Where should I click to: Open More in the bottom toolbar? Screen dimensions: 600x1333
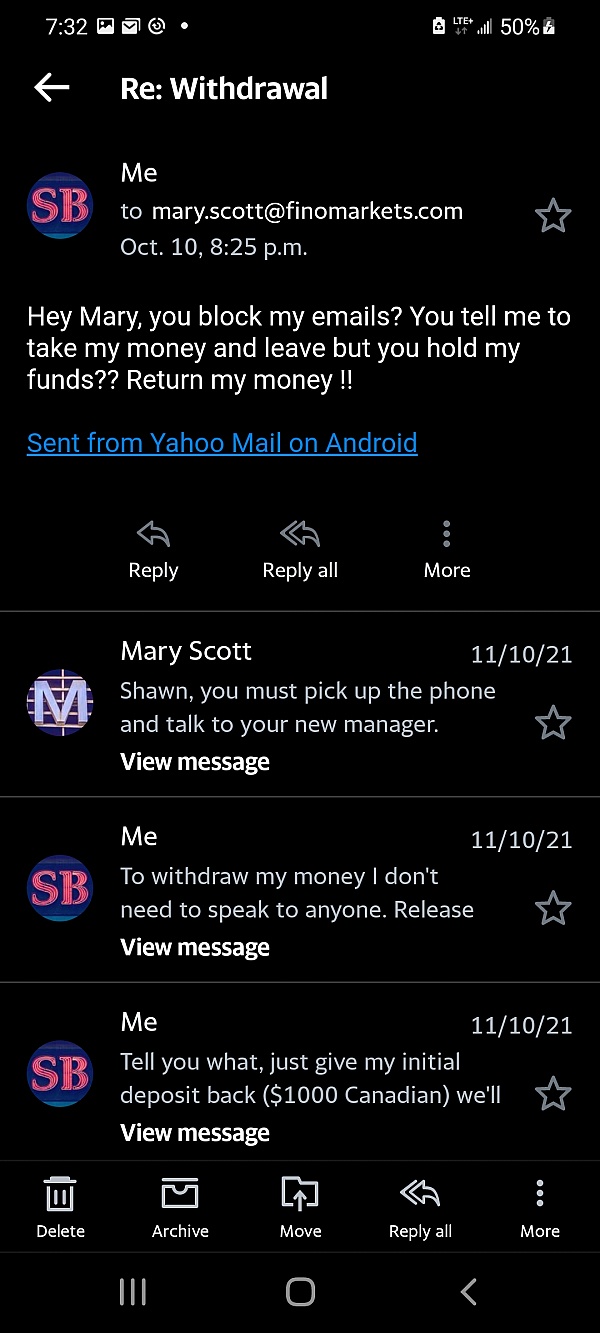[540, 1208]
